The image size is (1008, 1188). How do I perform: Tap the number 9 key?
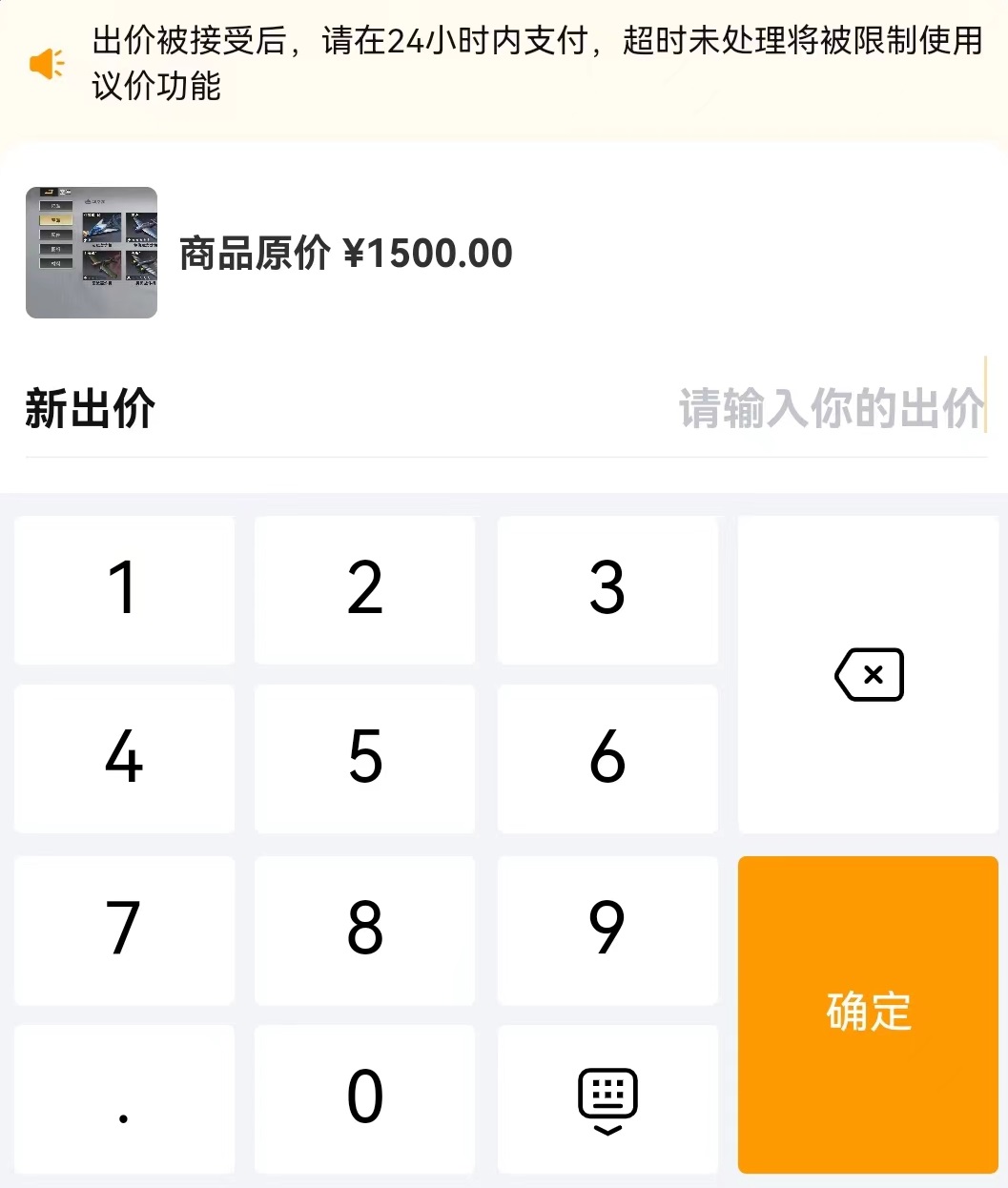607,929
